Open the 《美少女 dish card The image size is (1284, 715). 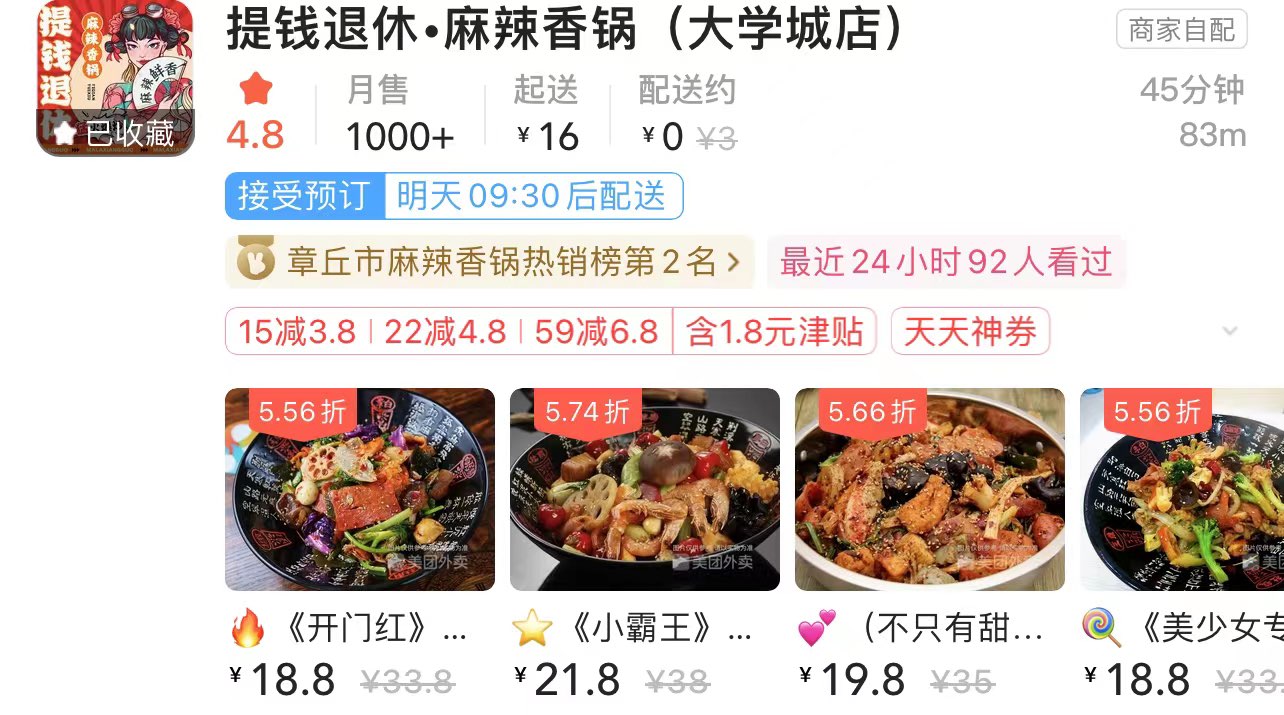(x=1182, y=490)
